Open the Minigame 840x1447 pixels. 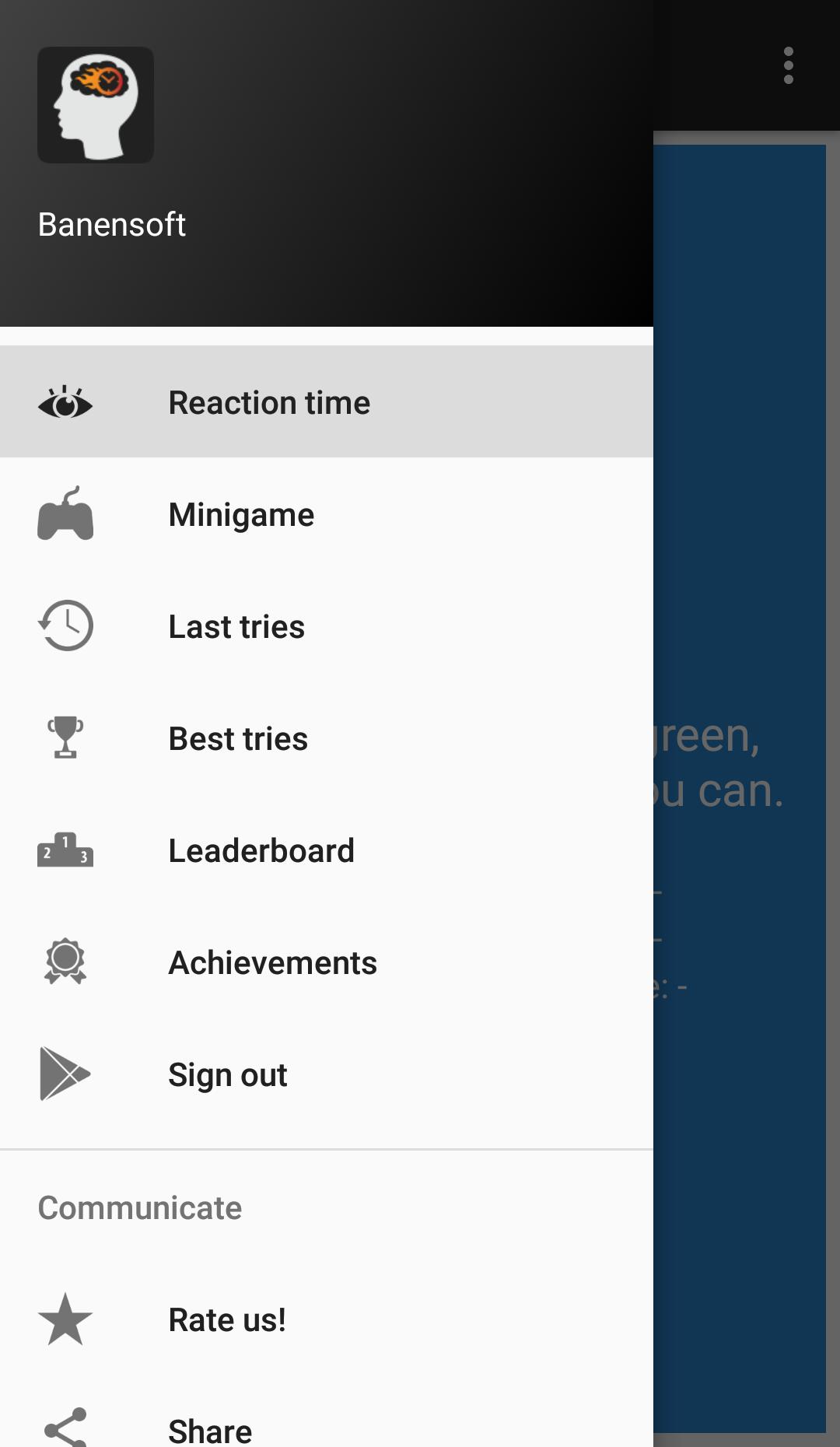327,514
